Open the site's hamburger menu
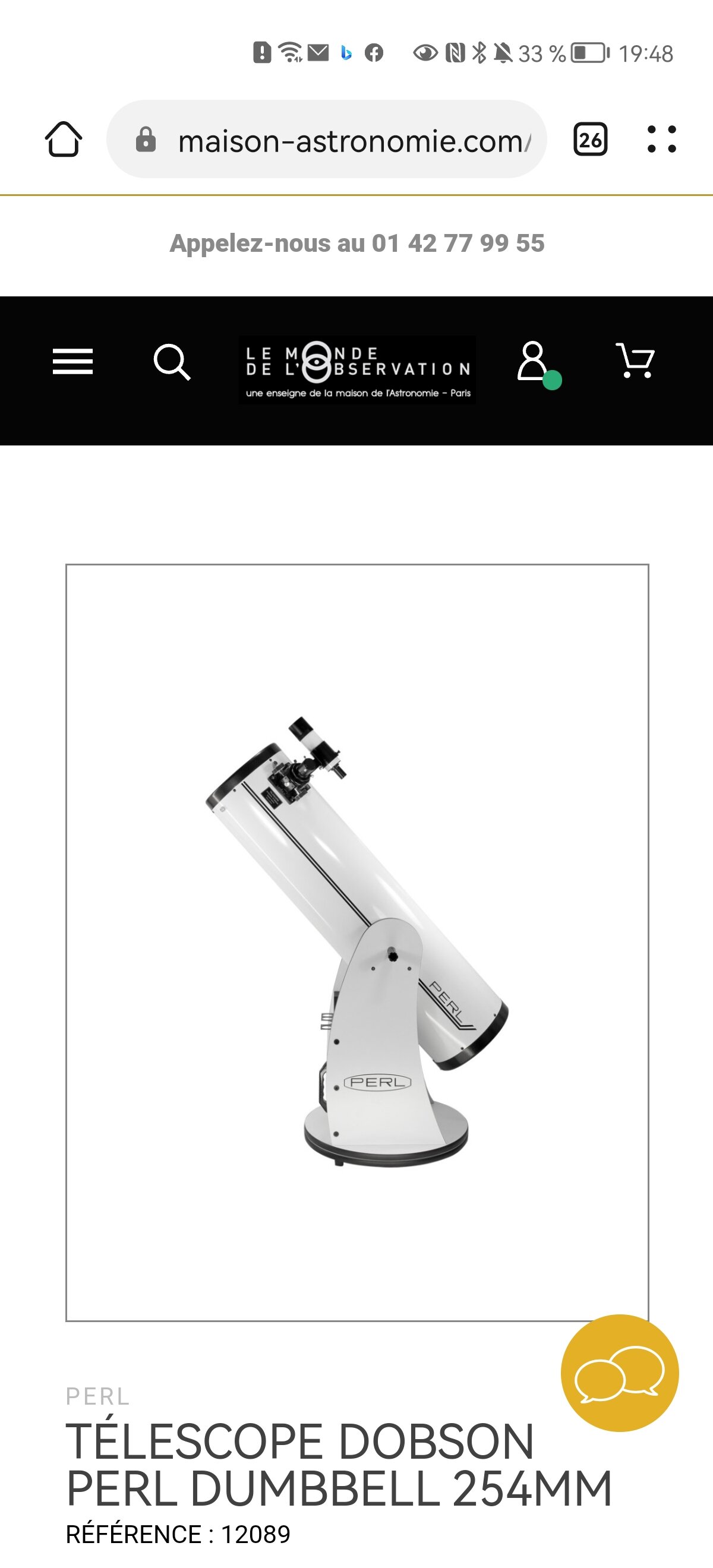Image resolution: width=713 pixels, height=1568 pixels. click(x=72, y=362)
